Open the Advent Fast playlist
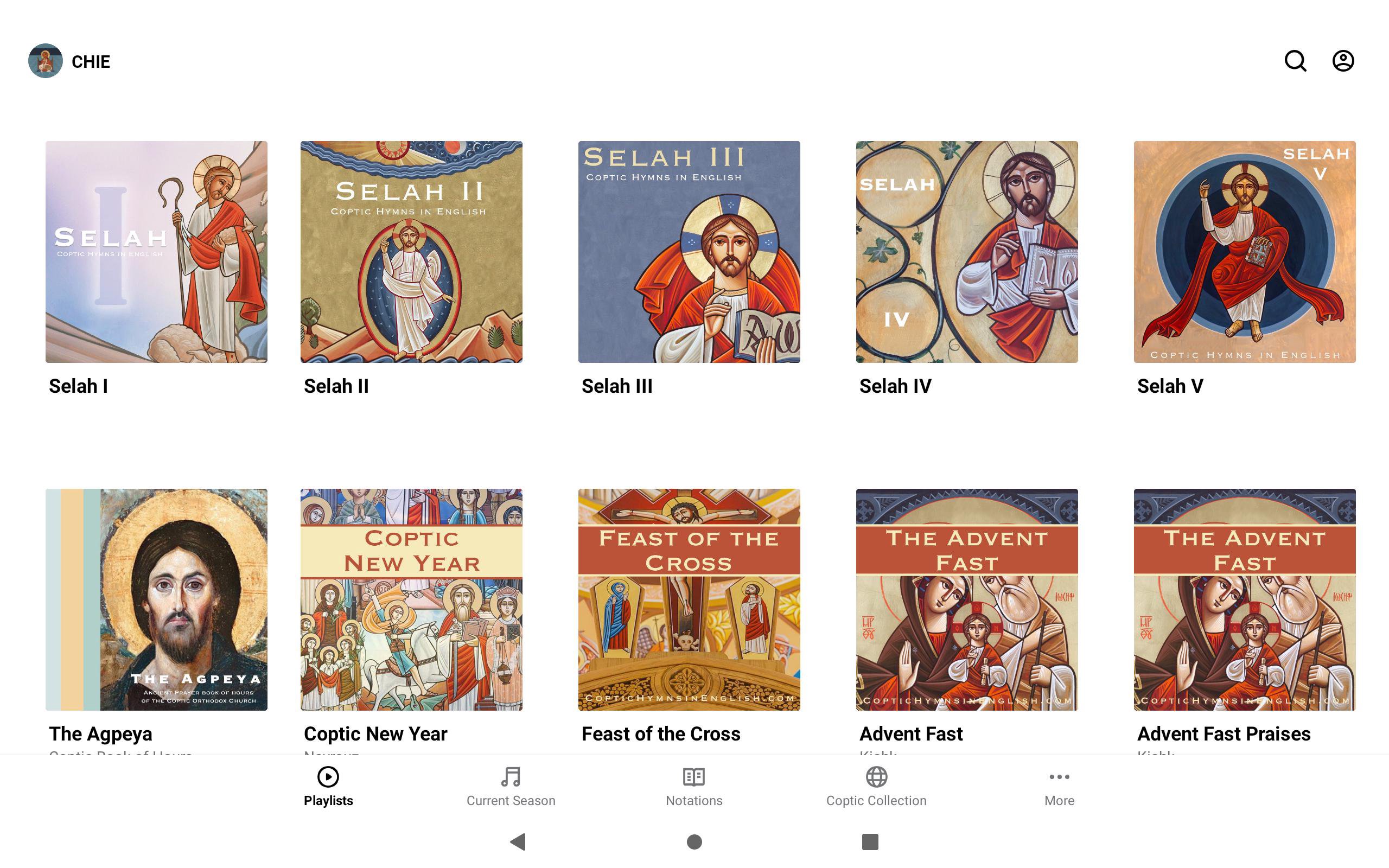This screenshot has height=868, width=1389. 966,599
